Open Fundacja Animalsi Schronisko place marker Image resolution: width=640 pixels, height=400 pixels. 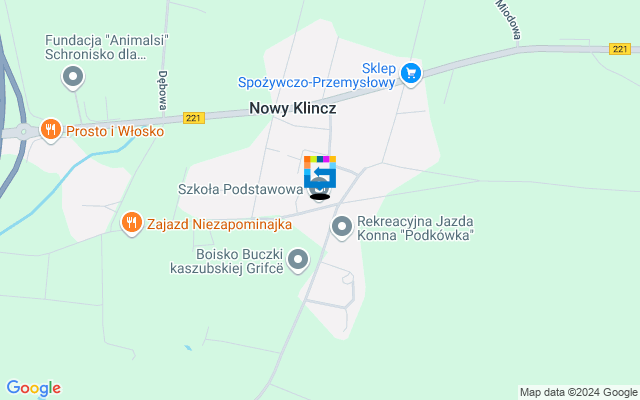72,76
